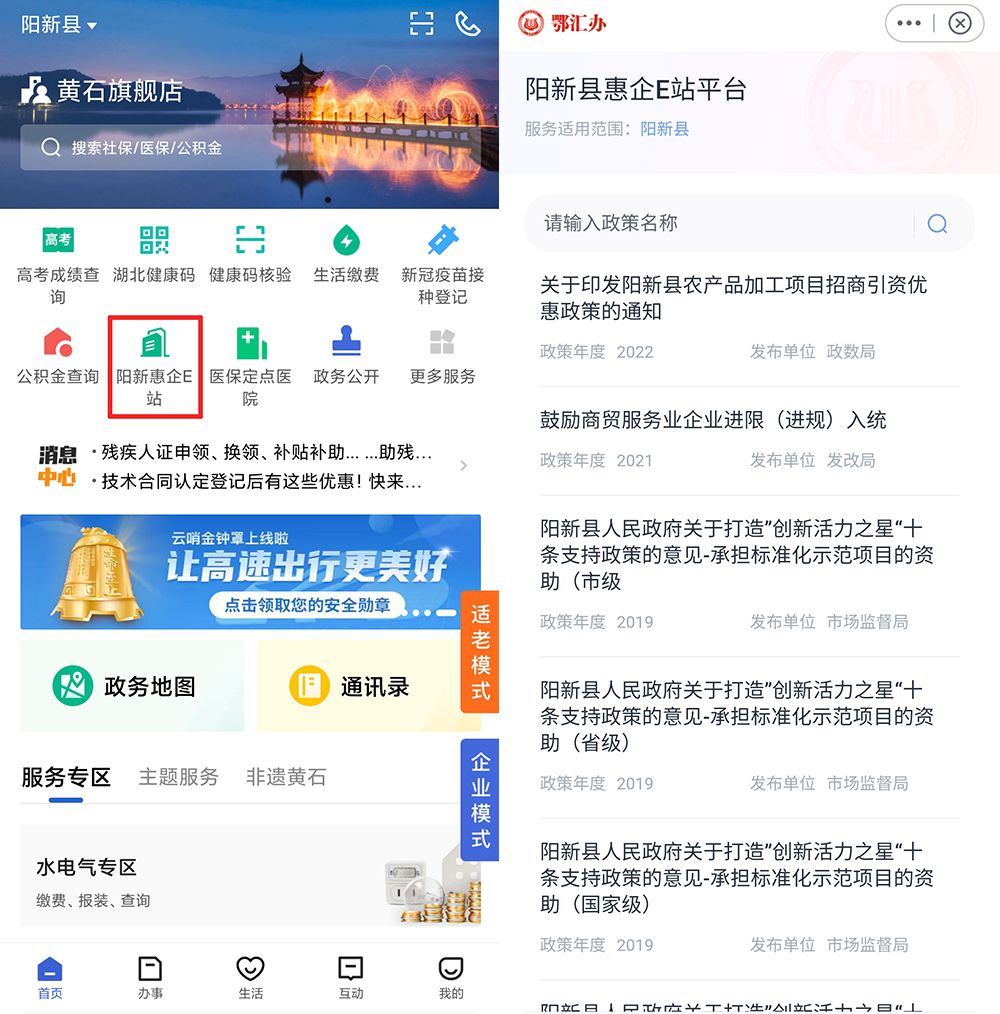Switch to the 主题服务 tab
This screenshot has width=1000, height=1014.
pos(178,778)
